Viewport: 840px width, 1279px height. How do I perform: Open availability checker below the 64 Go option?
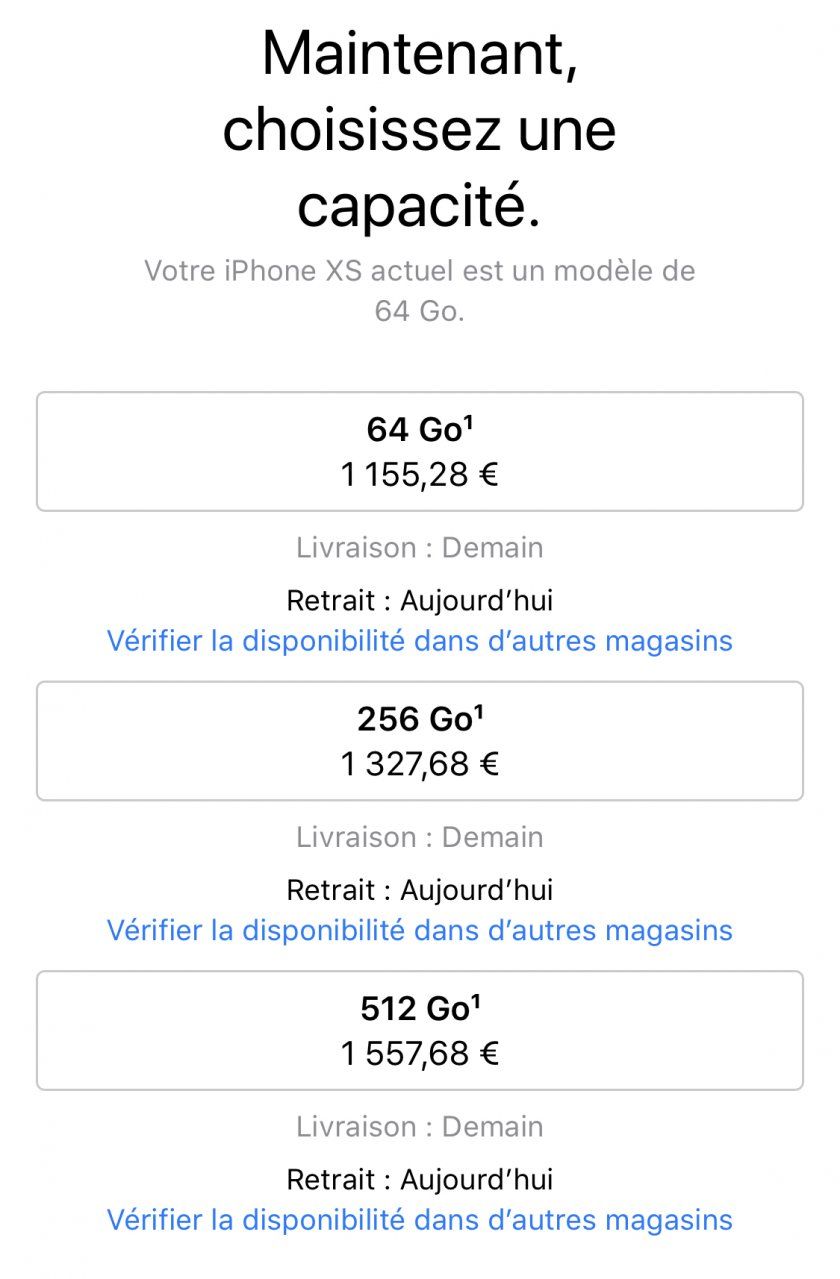[420, 641]
